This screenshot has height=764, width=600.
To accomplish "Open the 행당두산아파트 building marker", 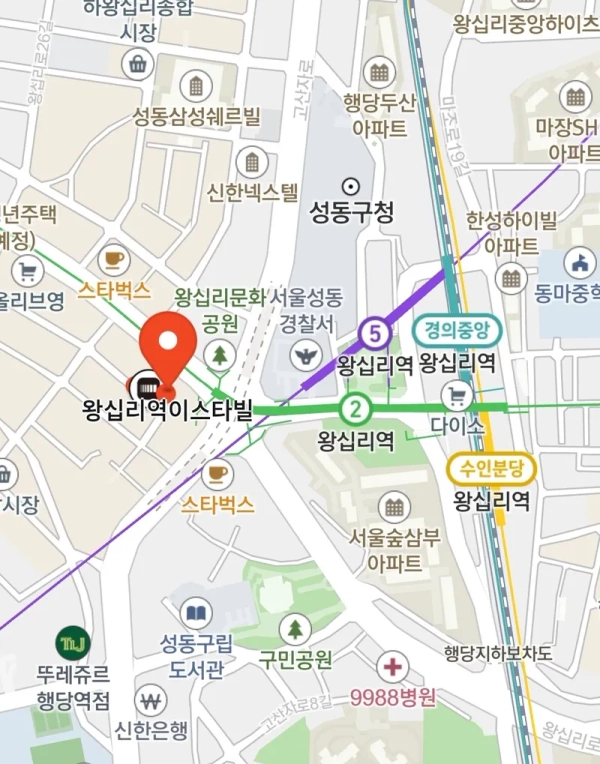I will click(x=378, y=72).
